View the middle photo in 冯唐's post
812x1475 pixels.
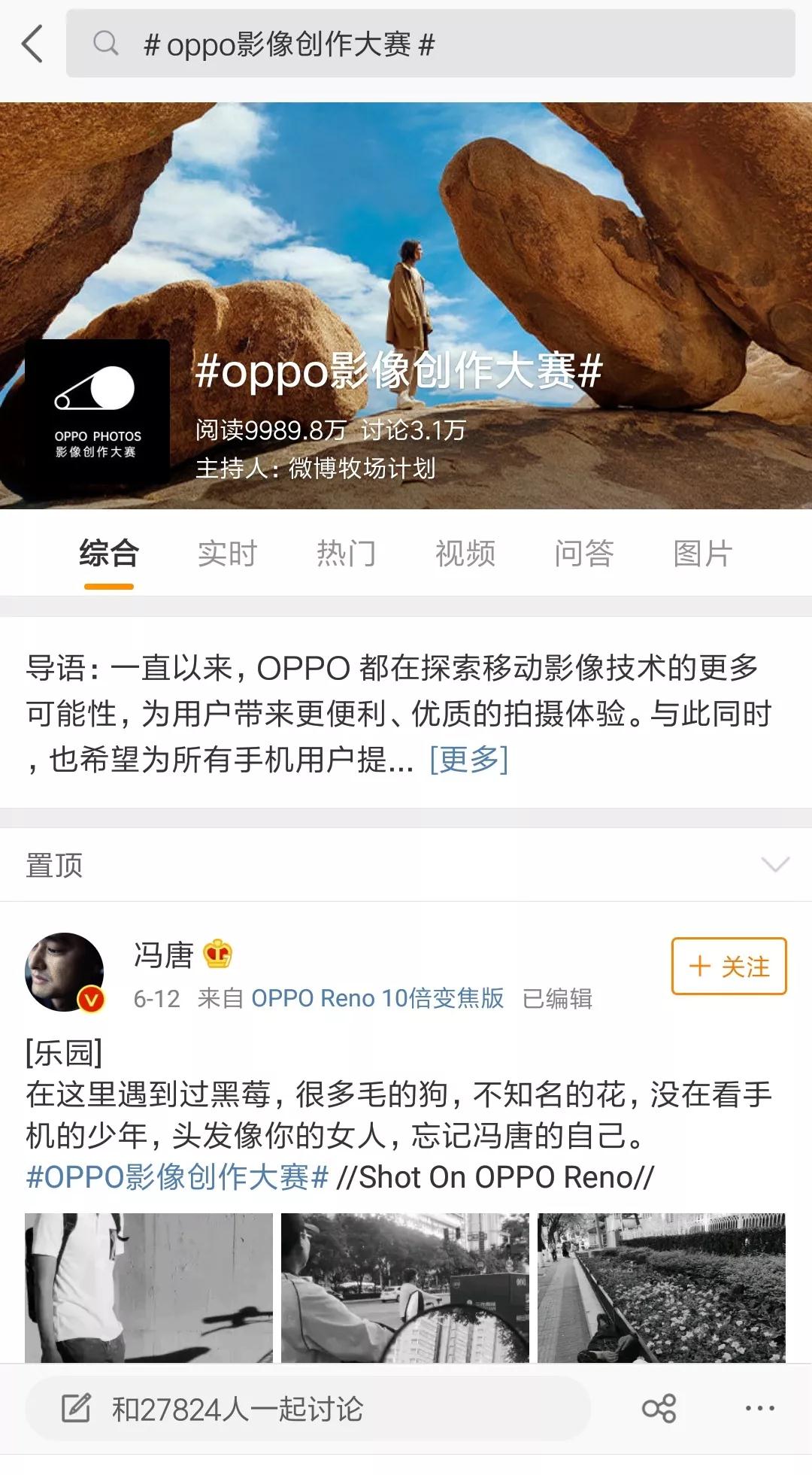click(x=405, y=1287)
